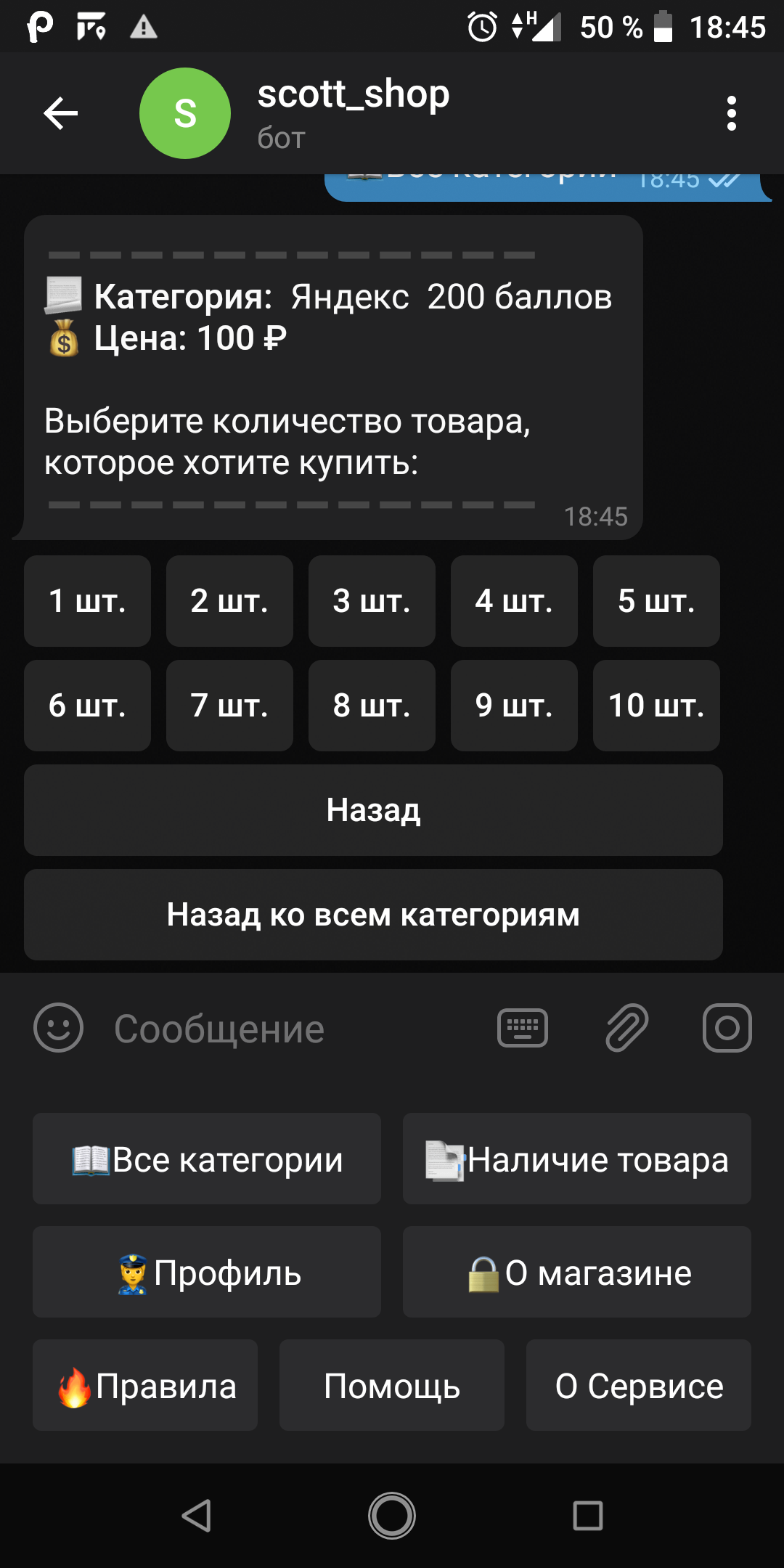Open the camera message icon
This screenshot has width=784, height=1568.
[727, 1028]
